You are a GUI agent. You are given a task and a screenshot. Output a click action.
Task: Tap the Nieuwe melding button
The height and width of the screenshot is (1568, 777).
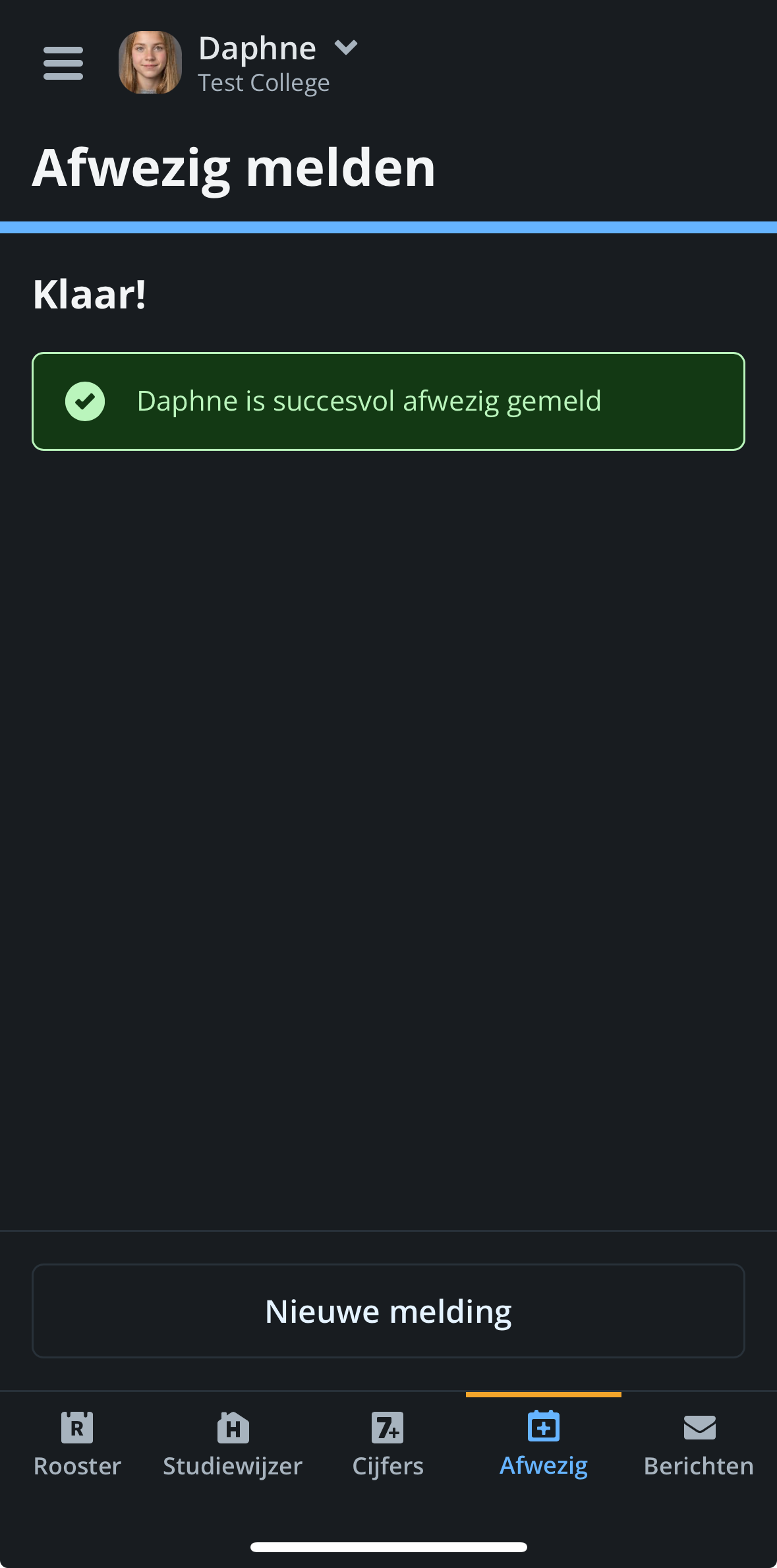point(388,1310)
